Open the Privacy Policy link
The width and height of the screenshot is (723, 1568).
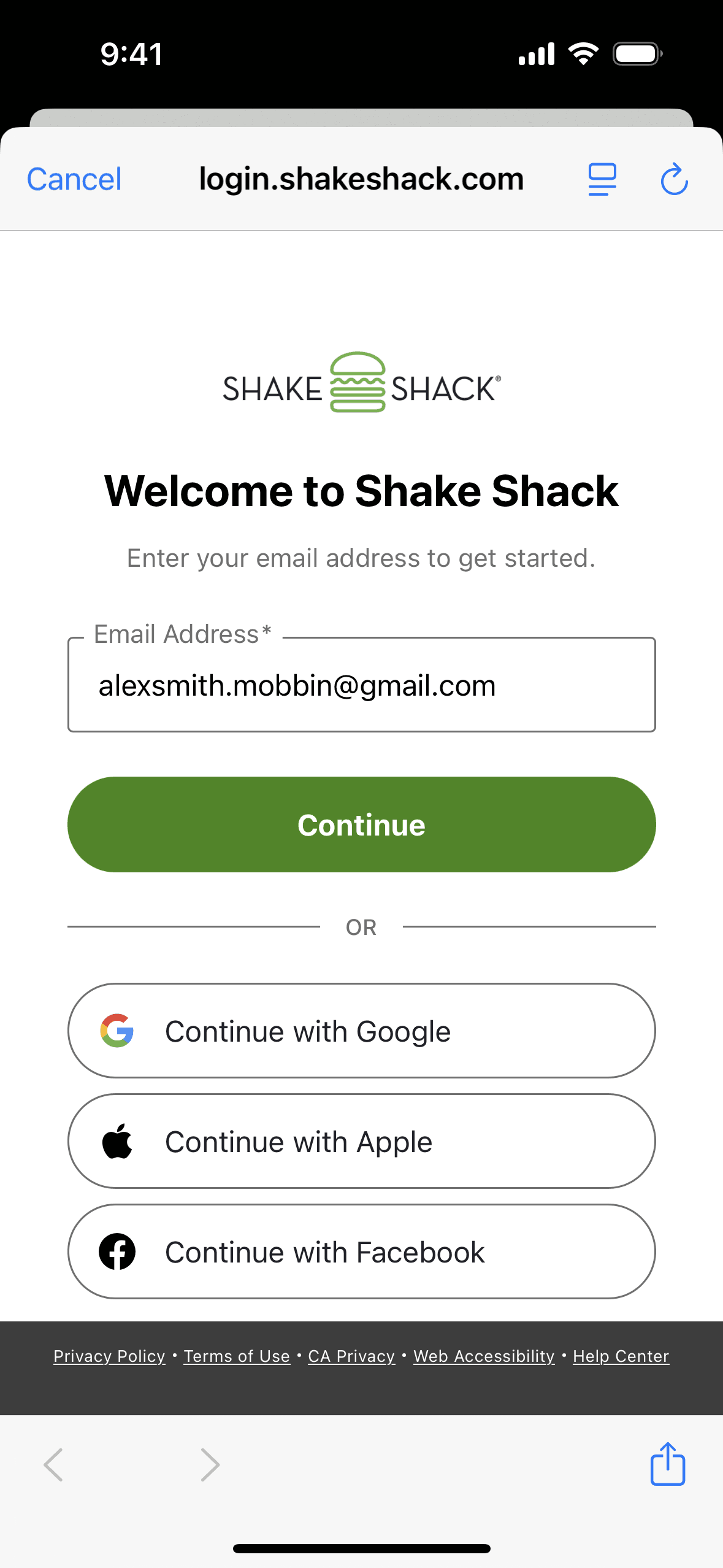(109, 1356)
